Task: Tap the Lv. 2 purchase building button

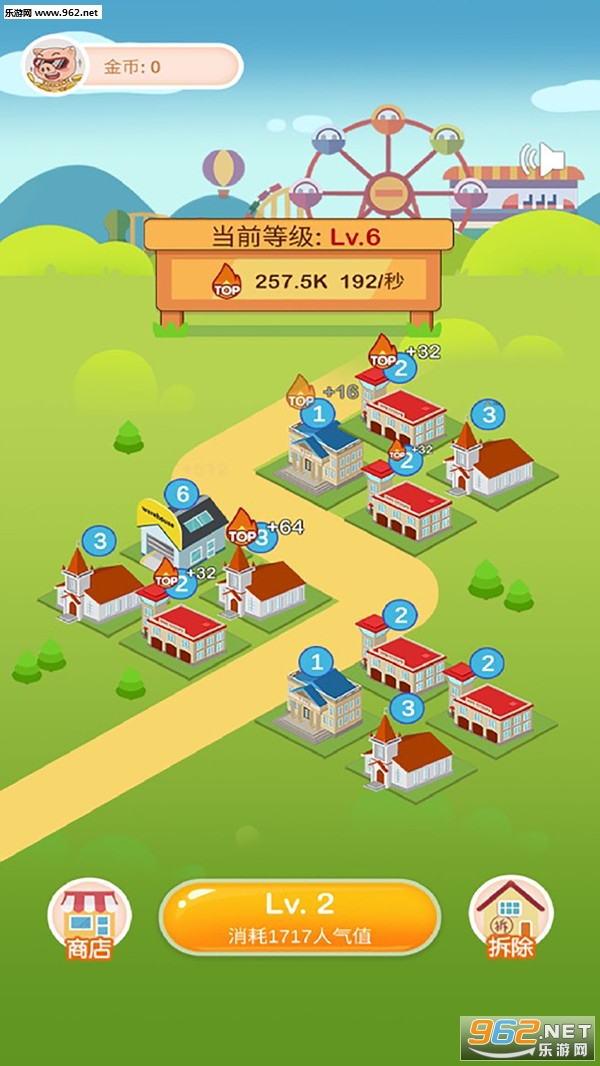Action: [300, 917]
